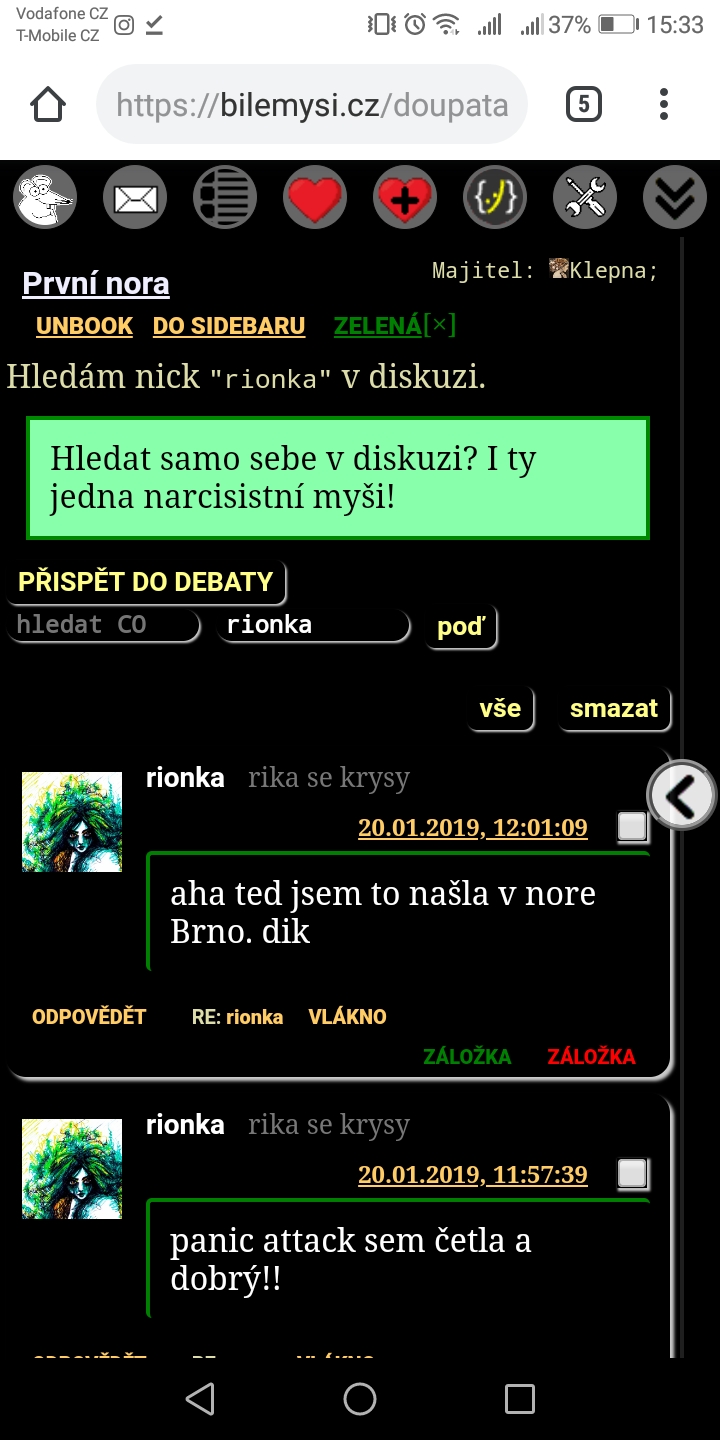Tap ODPOVĚDĚT under the Brno post
Image resolution: width=720 pixels, height=1440 pixels.
click(x=89, y=1017)
